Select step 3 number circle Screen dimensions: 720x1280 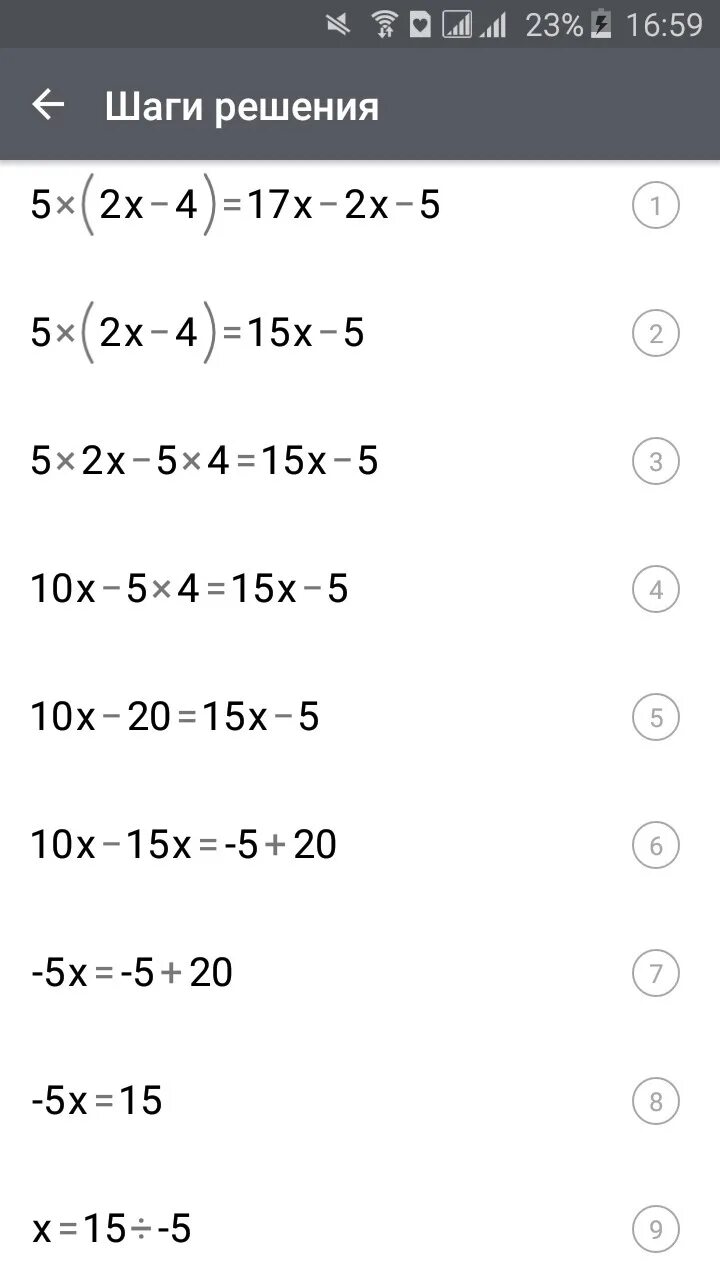[x=656, y=462]
